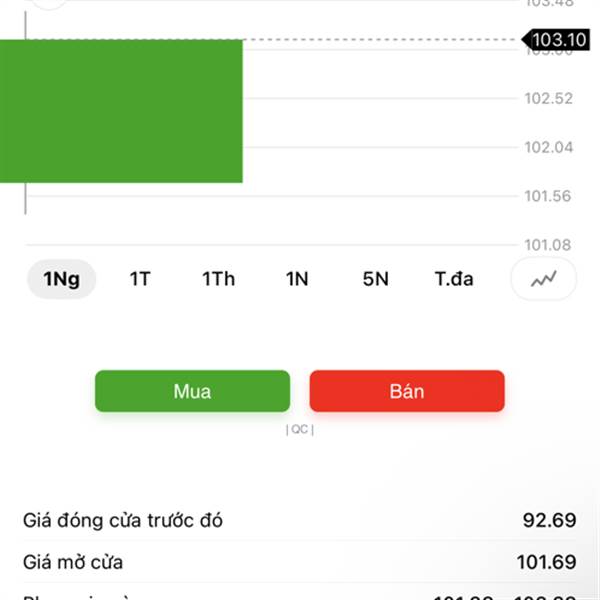Screen dimensions: 600x600
Task: Select the 1Ng time range
Action: point(61,279)
